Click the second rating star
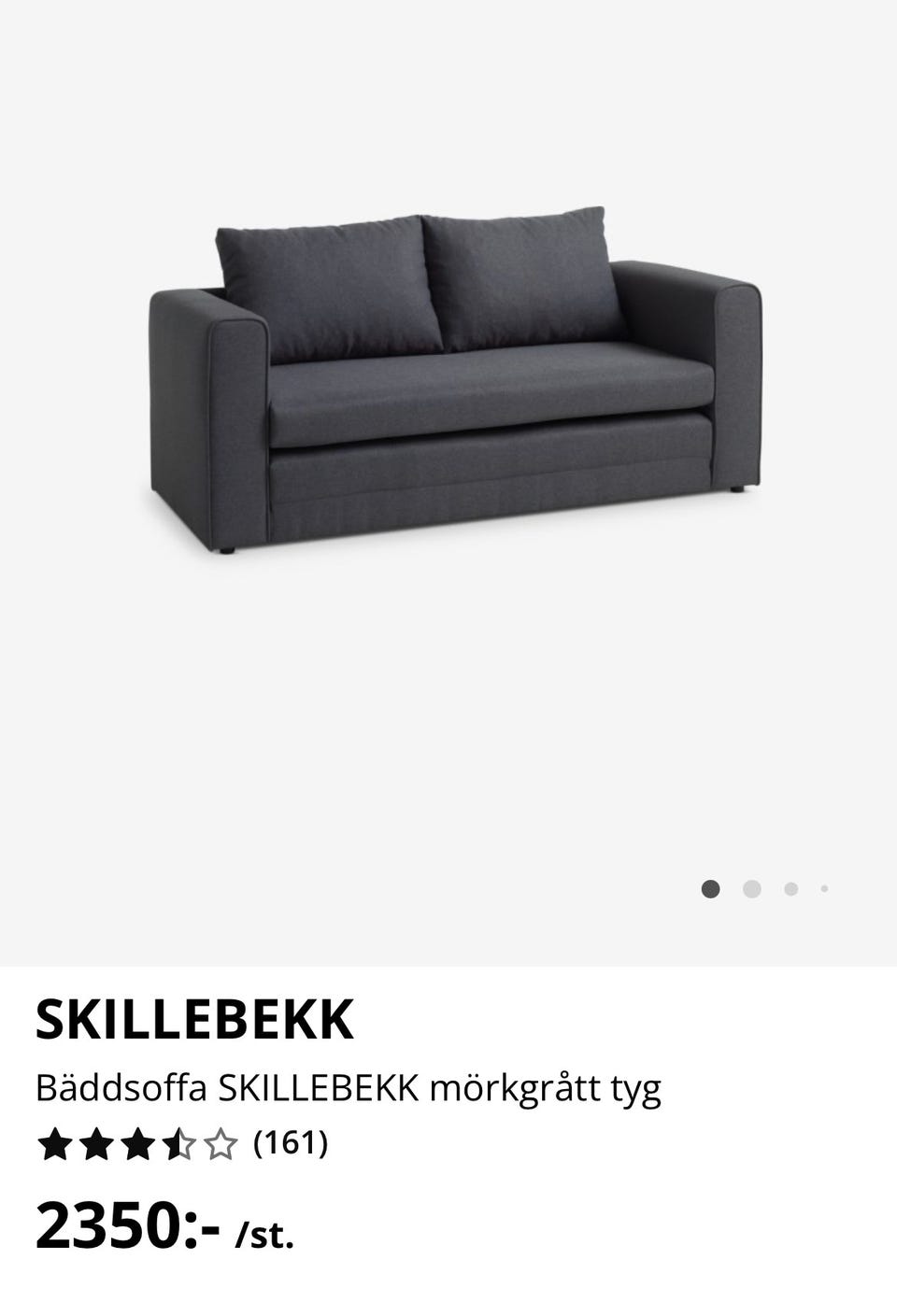Image resolution: width=897 pixels, height=1316 pixels. click(98, 1141)
